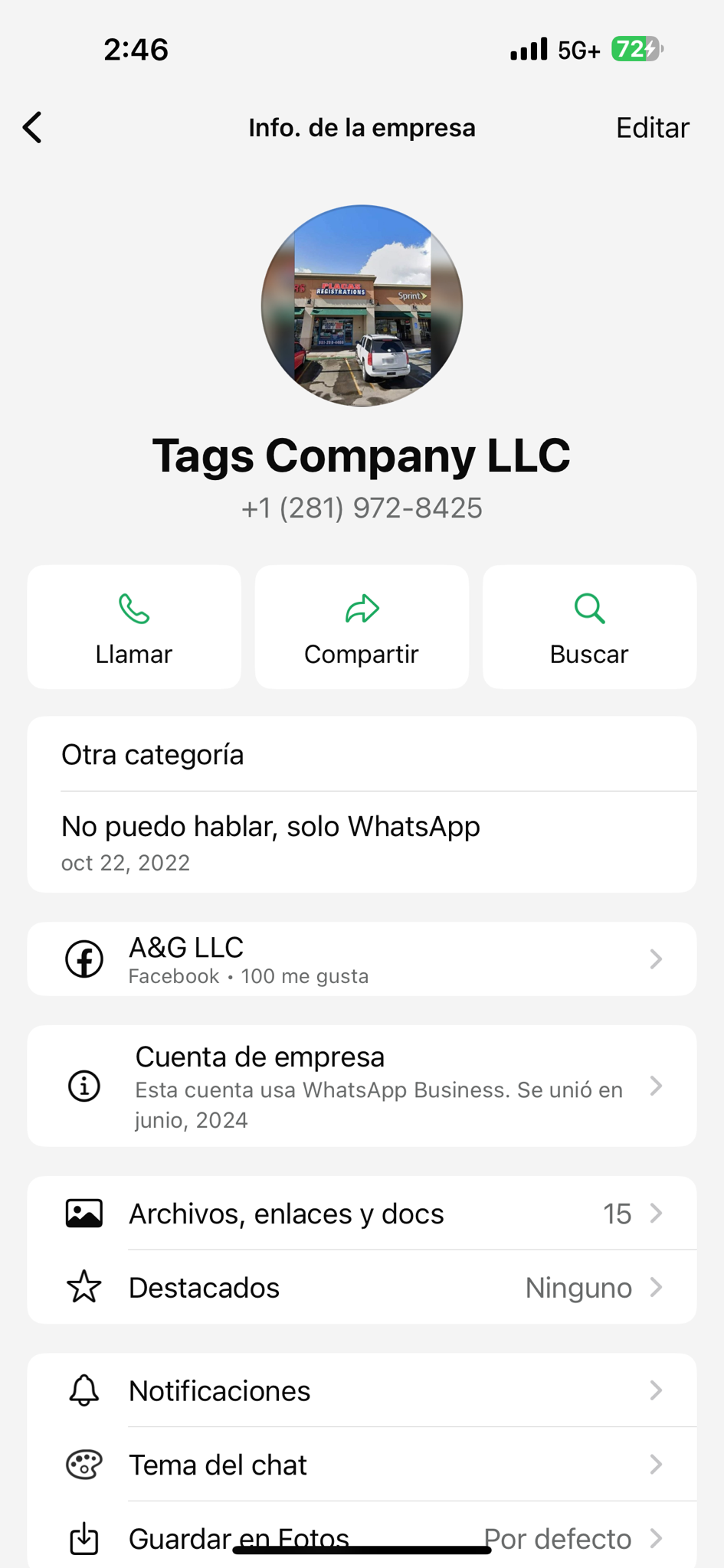Screen dimensions: 724x1568
Task: Share this contact with Compartir
Action: pyautogui.click(x=362, y=627)
